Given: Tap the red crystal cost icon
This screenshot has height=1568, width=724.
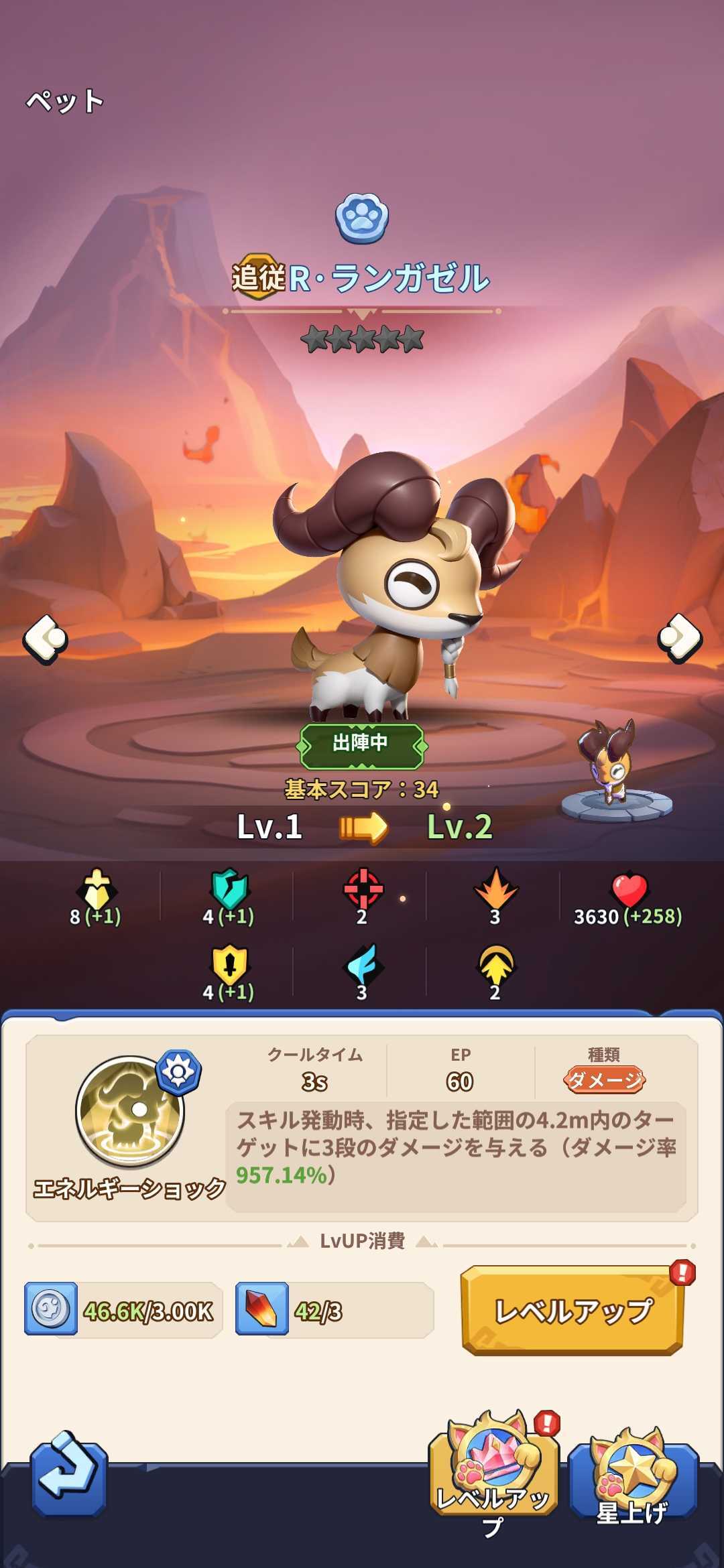Looking at the screenshot, I should pyautogui.click(x=262, y=1309).
